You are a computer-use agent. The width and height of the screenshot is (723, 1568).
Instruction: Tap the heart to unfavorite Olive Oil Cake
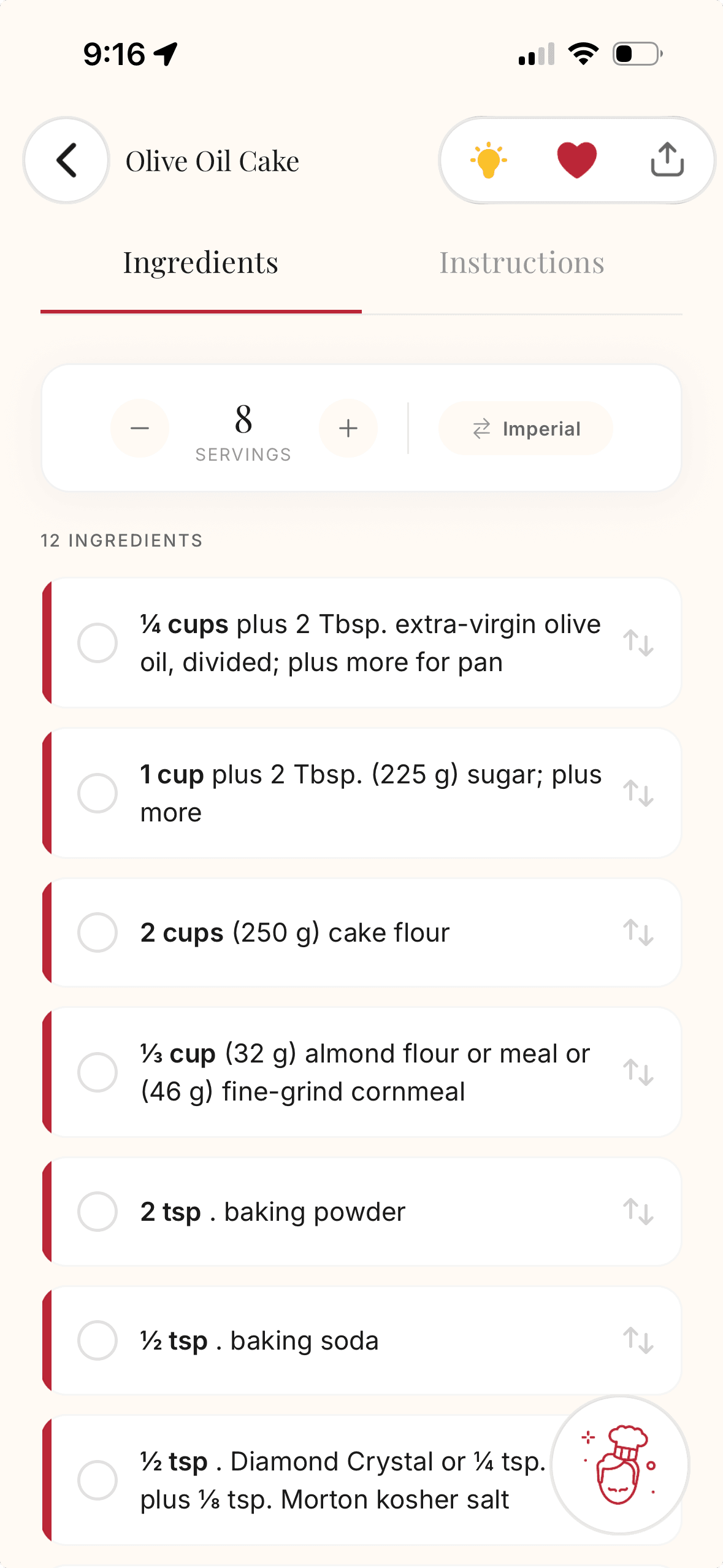pos(577,159)
